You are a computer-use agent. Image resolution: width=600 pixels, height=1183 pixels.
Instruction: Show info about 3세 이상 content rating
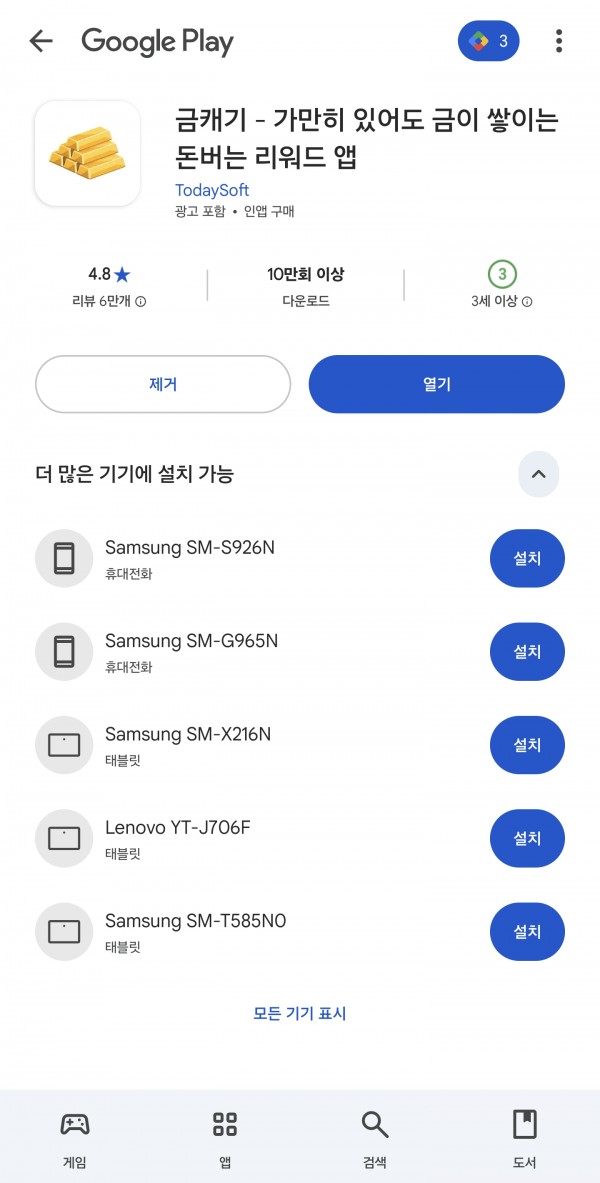point(527,302)
